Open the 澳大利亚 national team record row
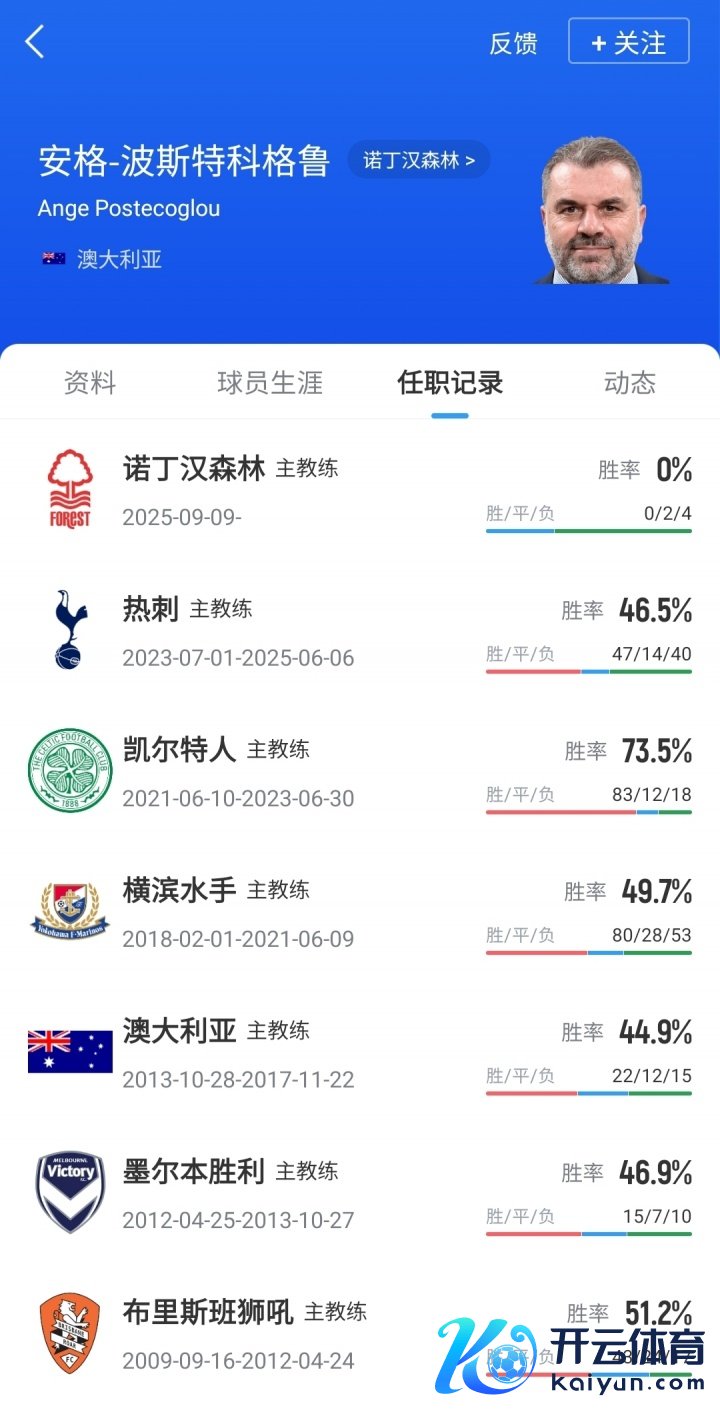The height and width of the screenshot is (1416, 720). coord(360,1052)
